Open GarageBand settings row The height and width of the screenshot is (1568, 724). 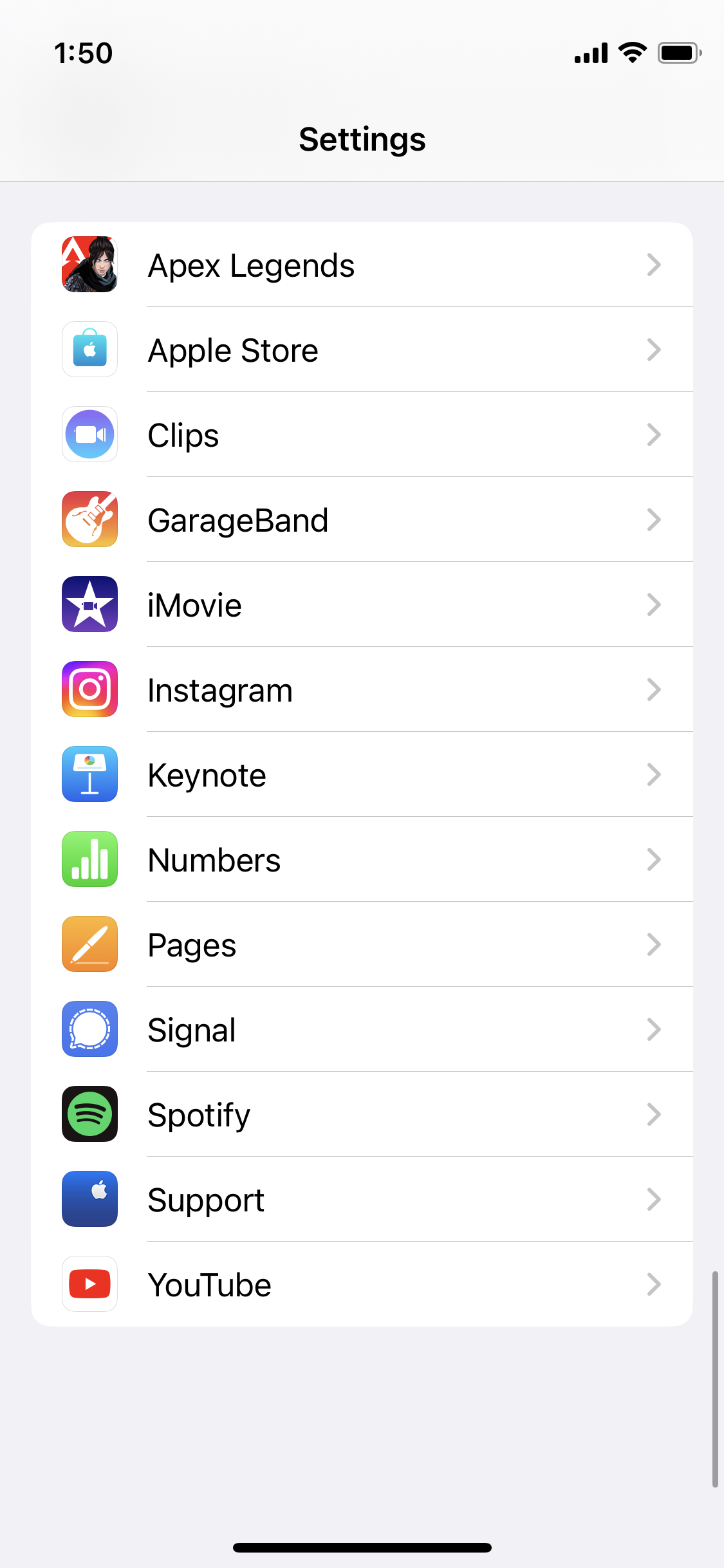[362, 519]
